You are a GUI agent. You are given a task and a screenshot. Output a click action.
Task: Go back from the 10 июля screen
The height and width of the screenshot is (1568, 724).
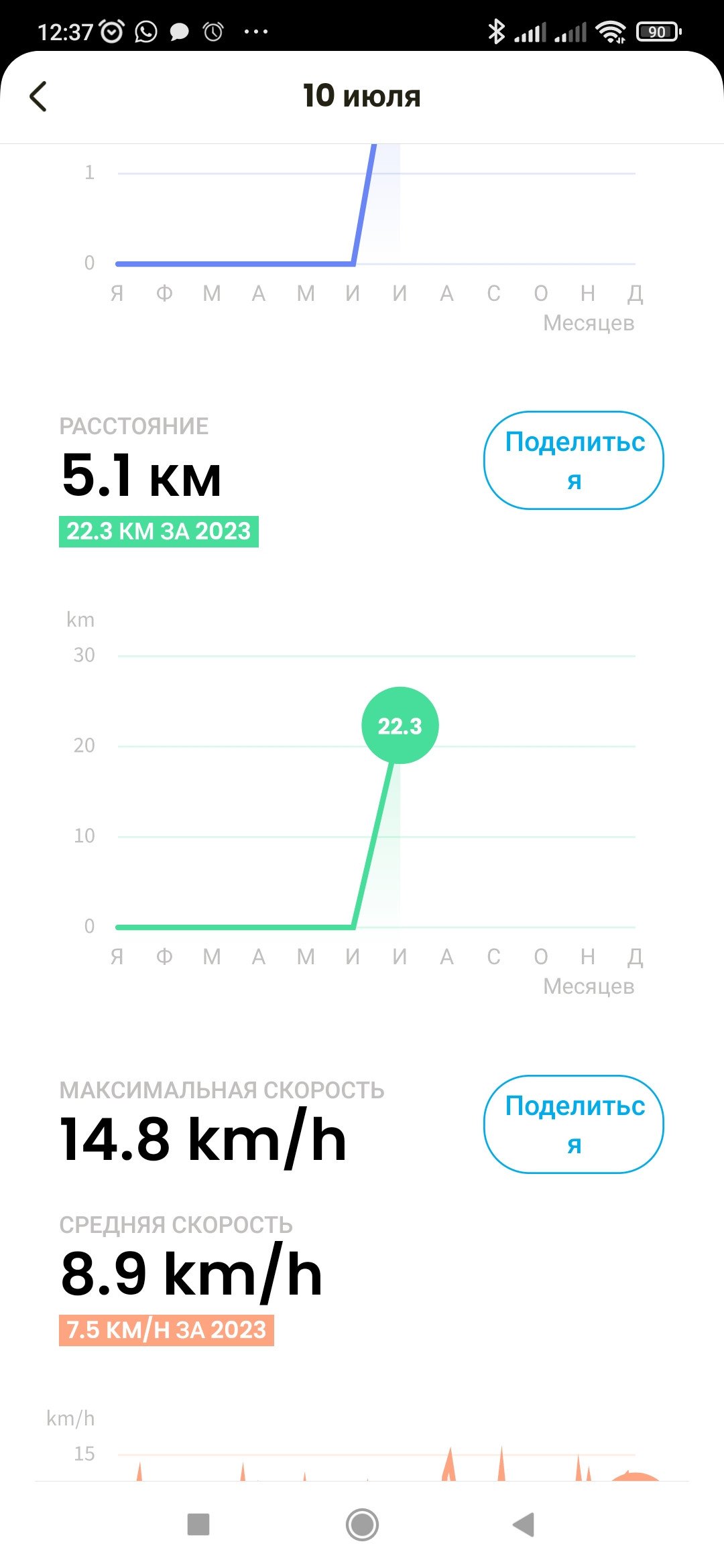[x=39, y=96]
